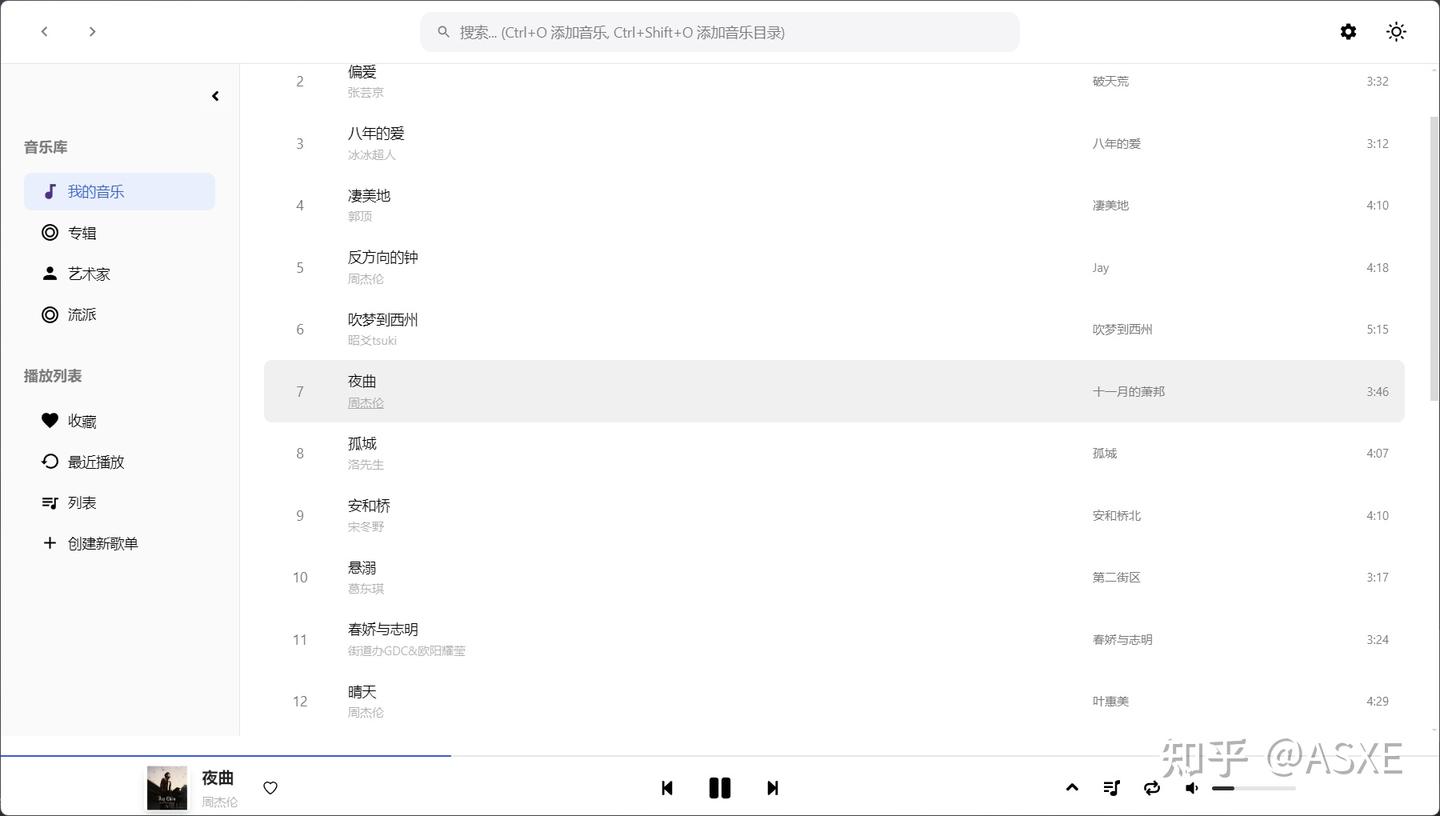This screenshot has height=816, width=1440.
Task: Open the 收藏 playlist
Action: [82, 421]
